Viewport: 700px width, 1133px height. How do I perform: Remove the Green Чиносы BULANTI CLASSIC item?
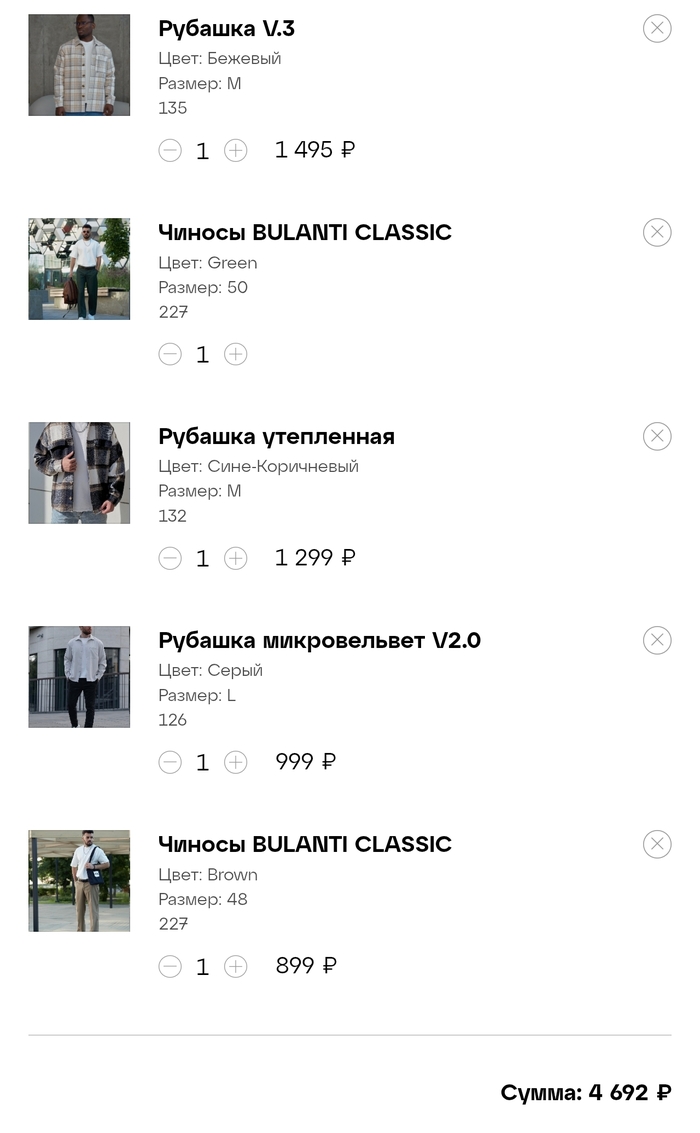(657, 232)
